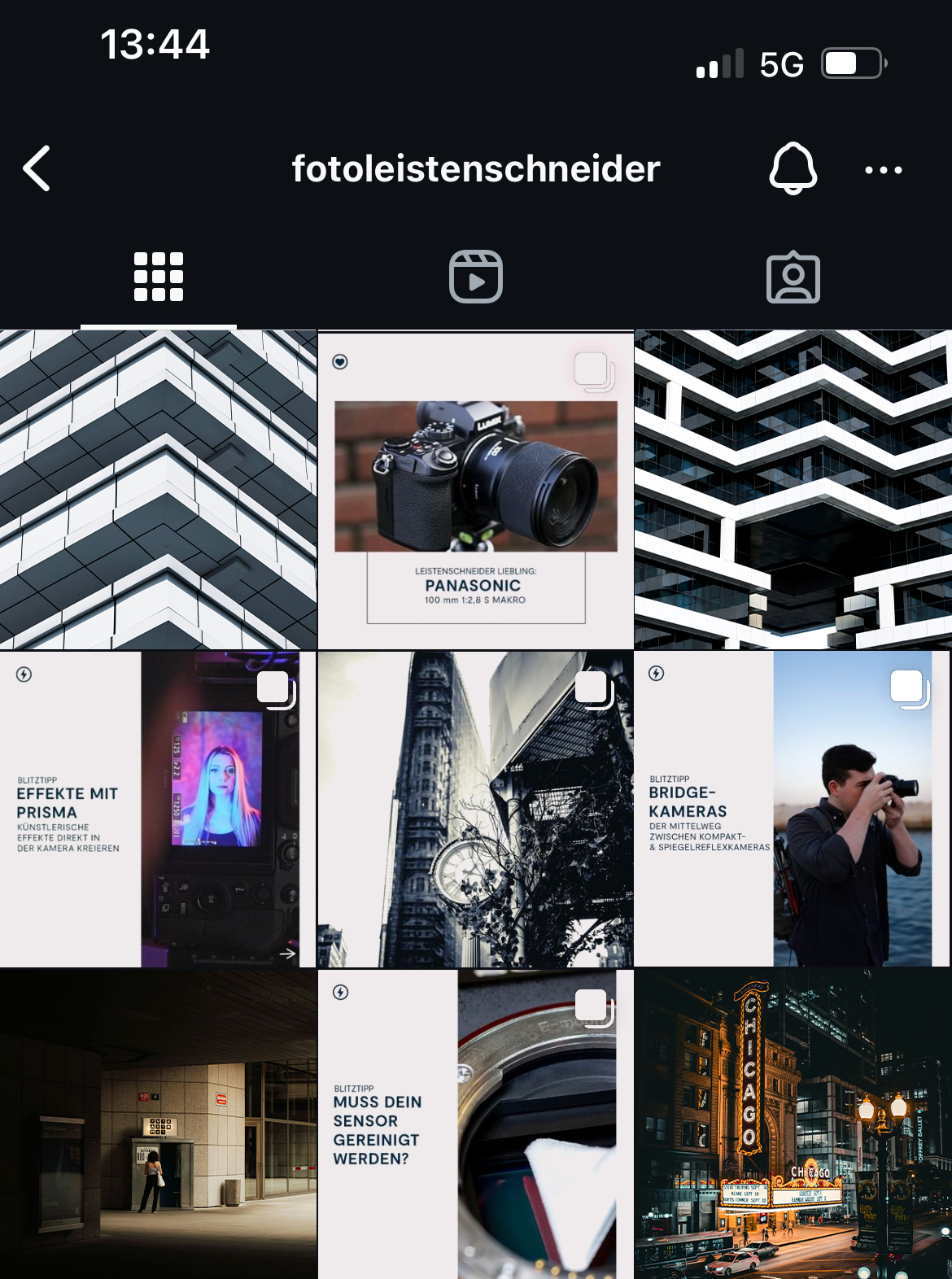Open the black-and-white clock tower photo
Screen dimensions: 952x1279
click(475, 809)
